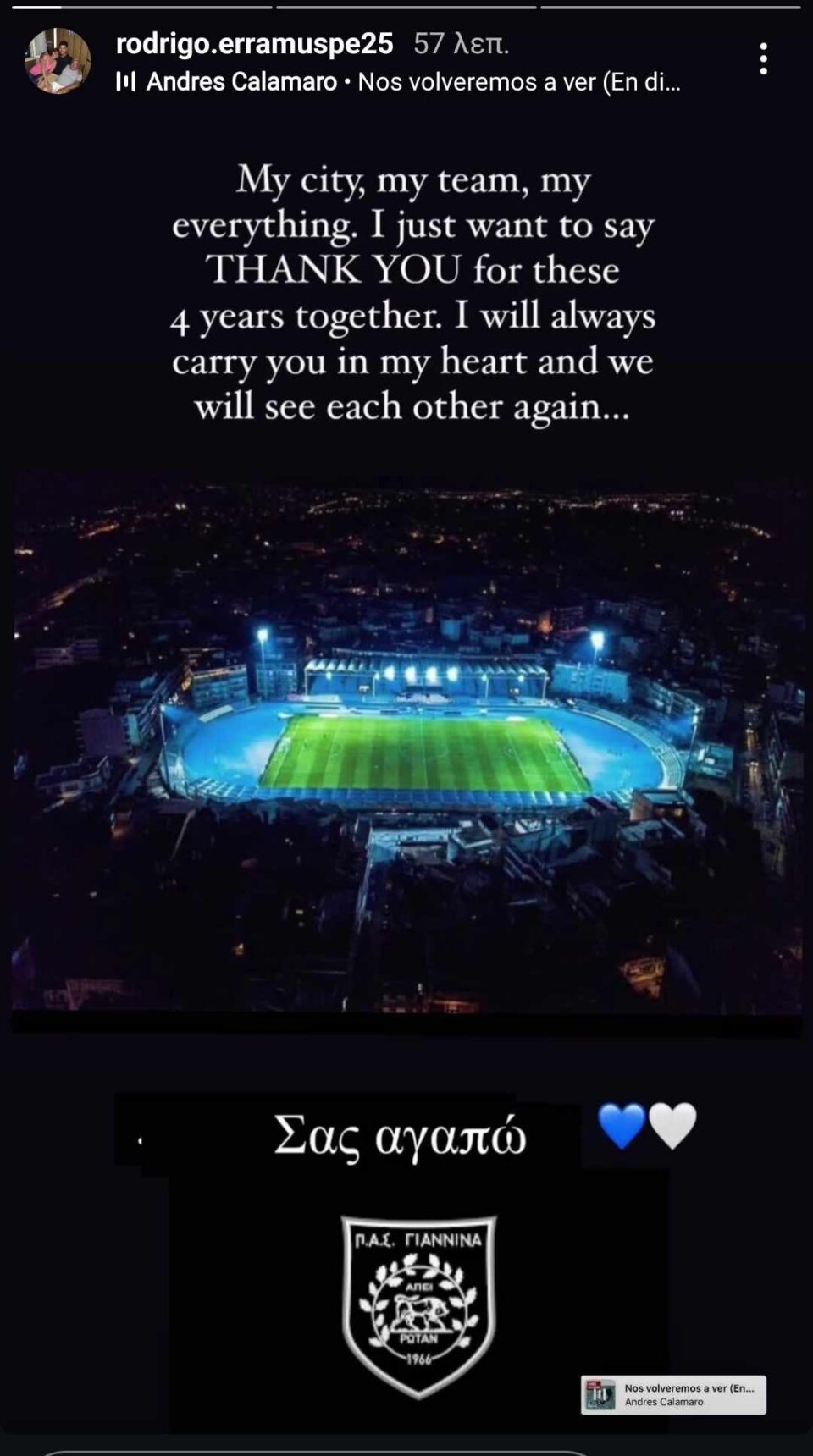Viewport: 813px width, 1456px height.
Task: Tap the Nos volveremos a ver music sticker
Action: [673, 1394]
